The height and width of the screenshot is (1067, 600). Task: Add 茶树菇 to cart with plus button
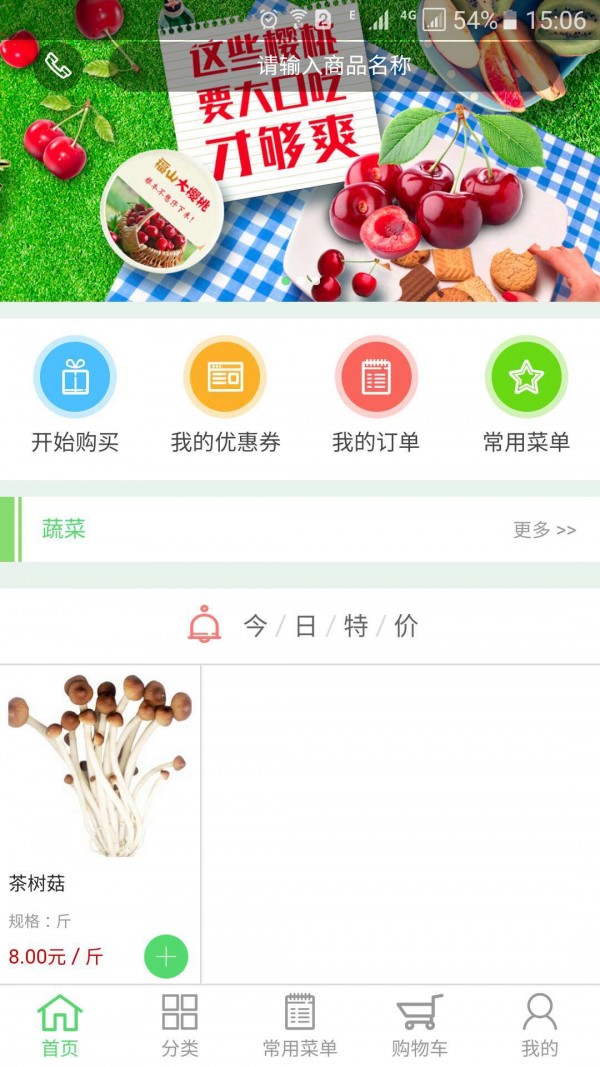pos(166,957)
